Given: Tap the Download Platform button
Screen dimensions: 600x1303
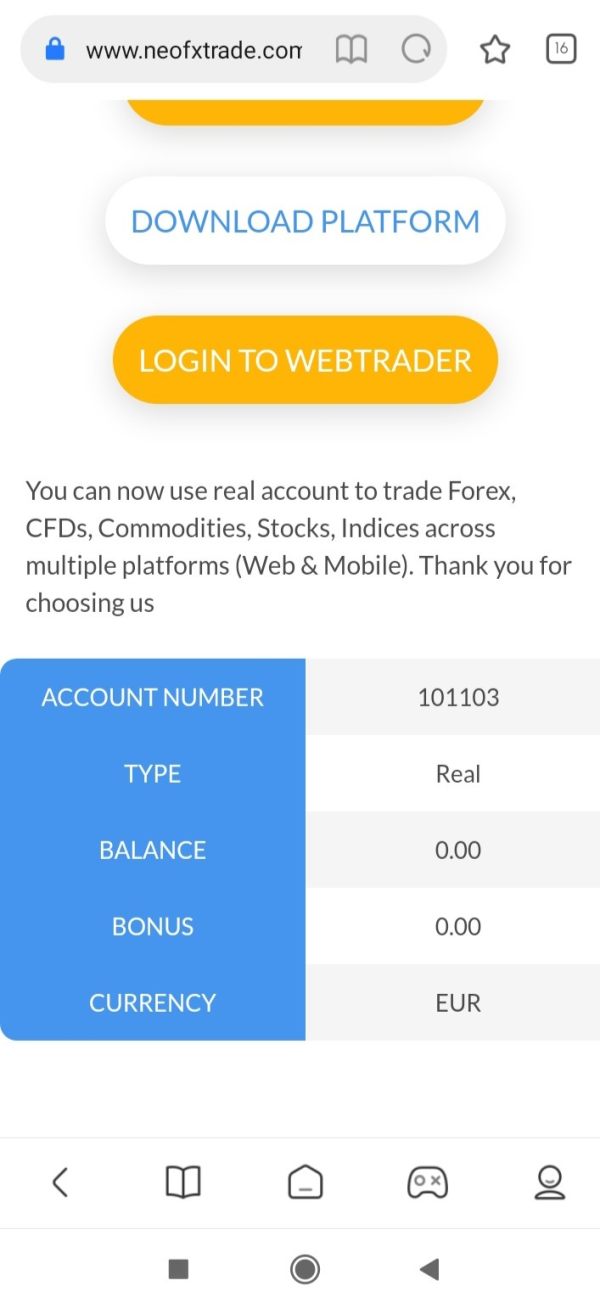Looking at the screenshot, I should [x=305, y=221].
